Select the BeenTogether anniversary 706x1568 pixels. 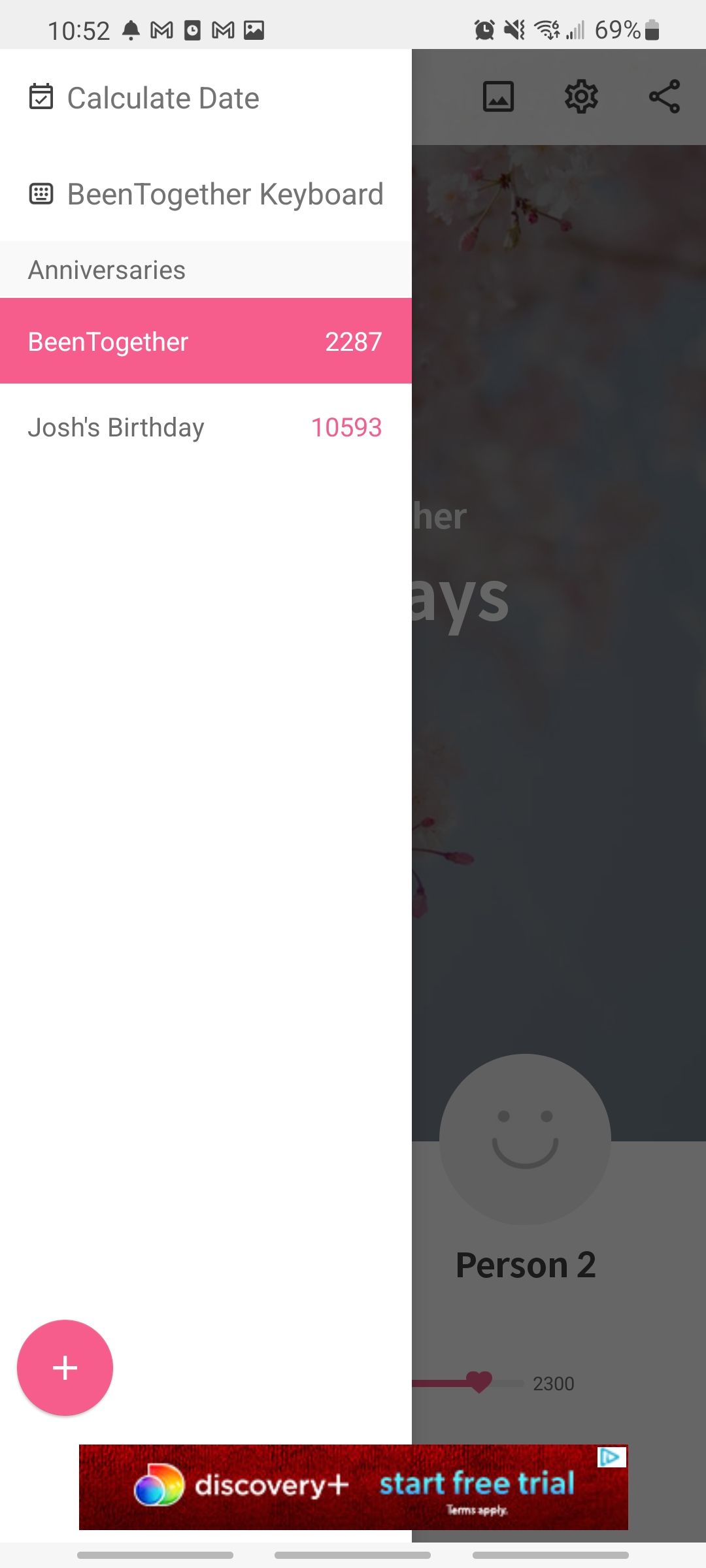205,341
